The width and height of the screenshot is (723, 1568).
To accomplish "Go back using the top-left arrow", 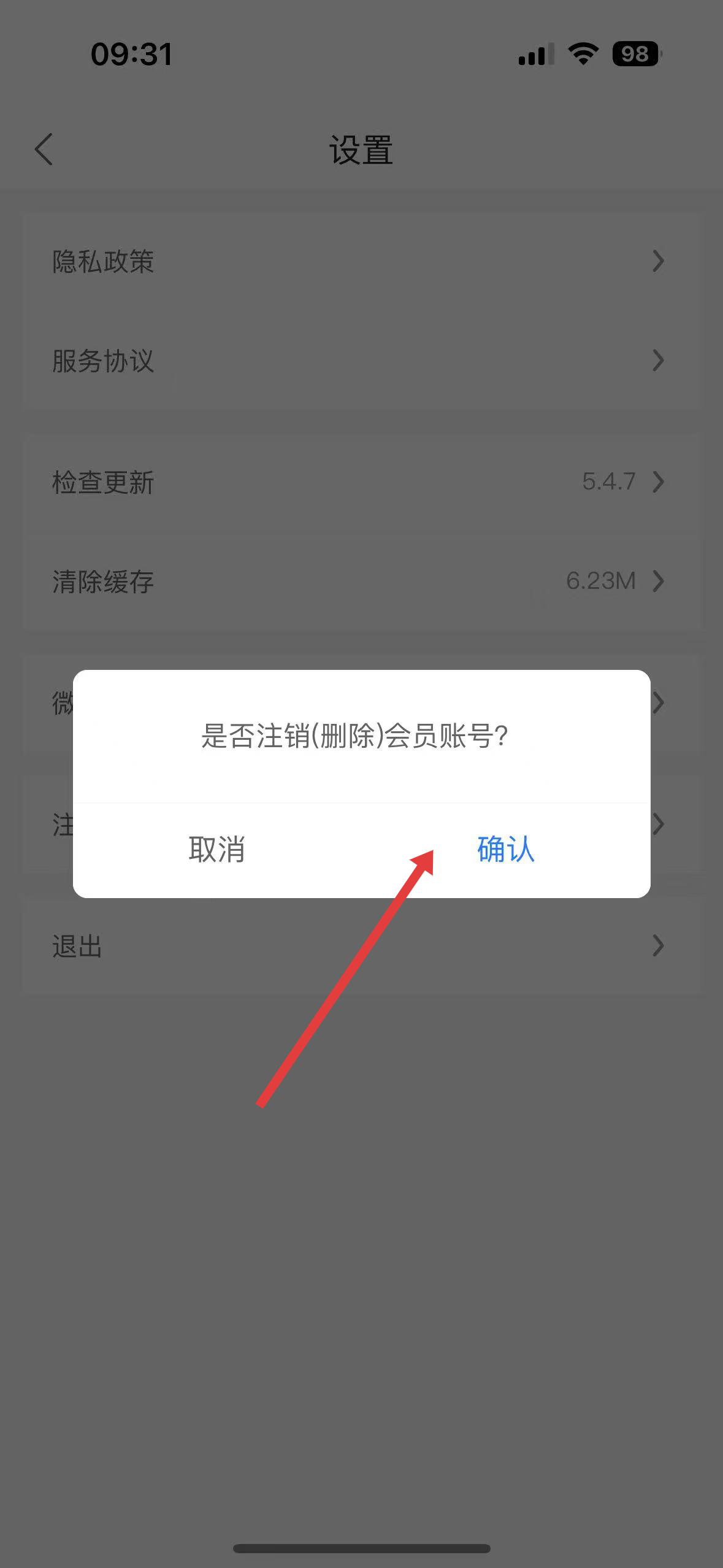I will [x=44, y=150].
